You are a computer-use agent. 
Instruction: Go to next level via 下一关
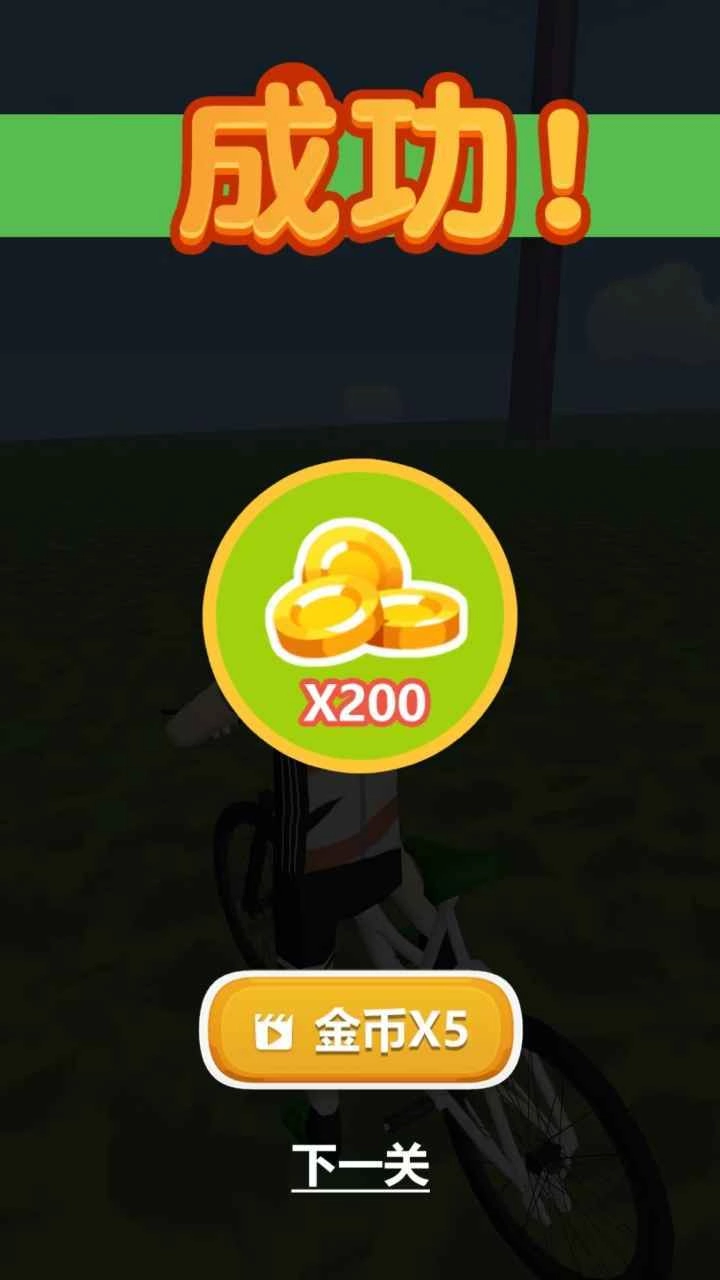click(x=360, y=1165)
